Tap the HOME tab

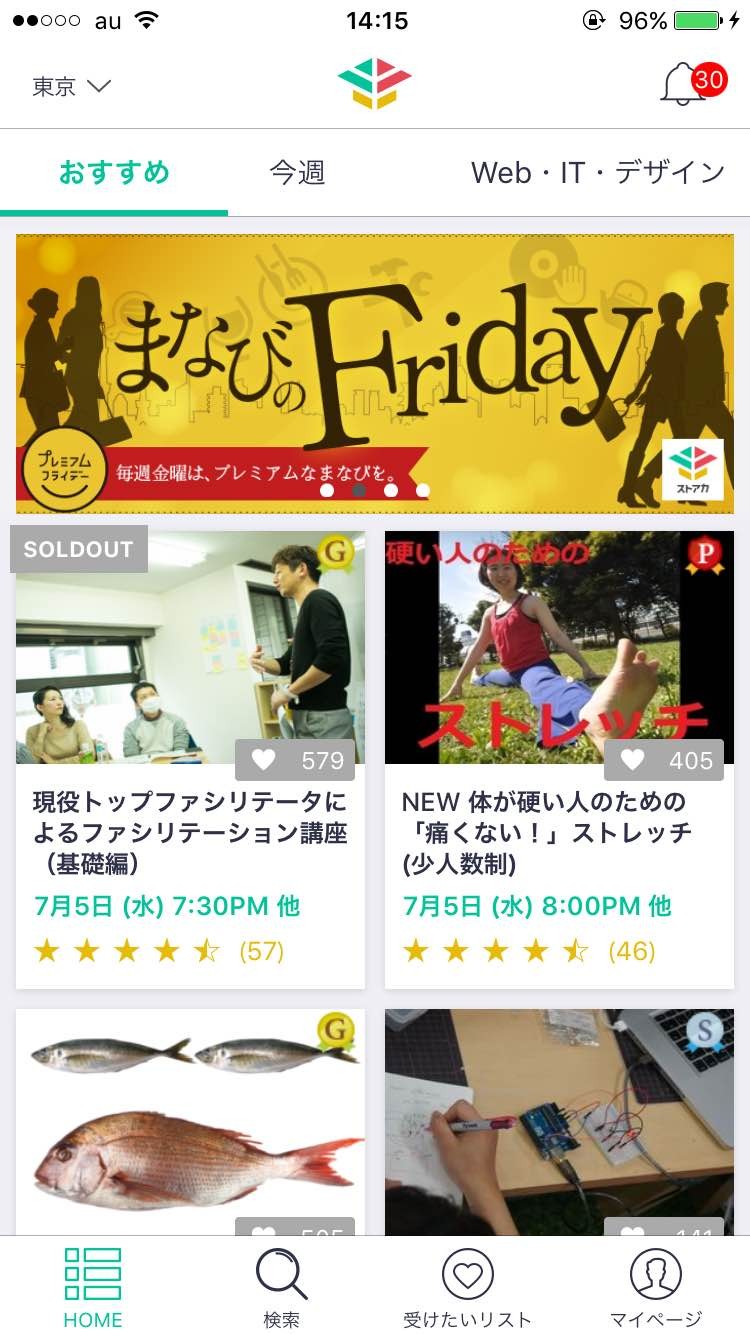point(93,1287)
